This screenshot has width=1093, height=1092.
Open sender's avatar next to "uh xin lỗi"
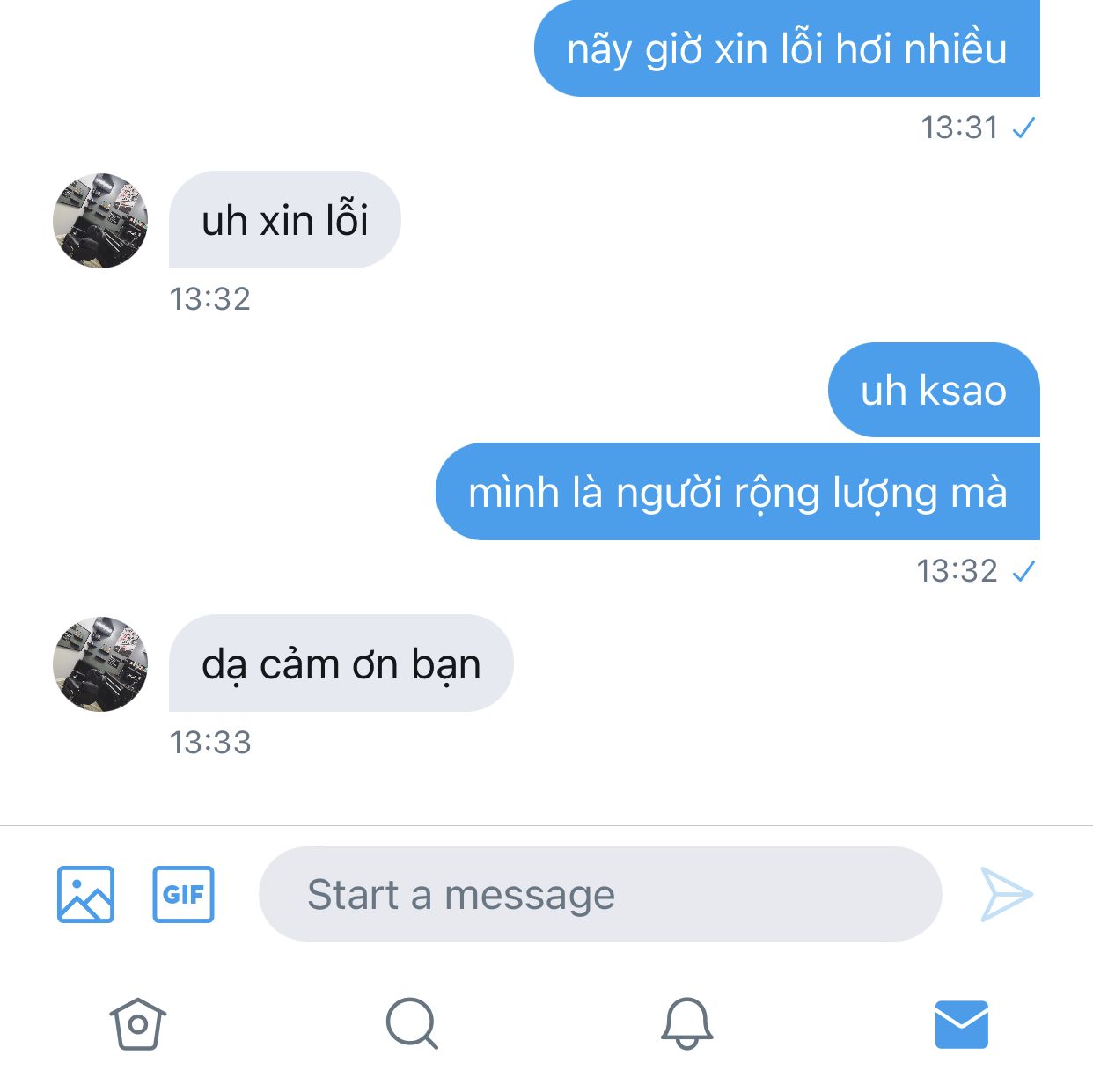click(100, 220)
